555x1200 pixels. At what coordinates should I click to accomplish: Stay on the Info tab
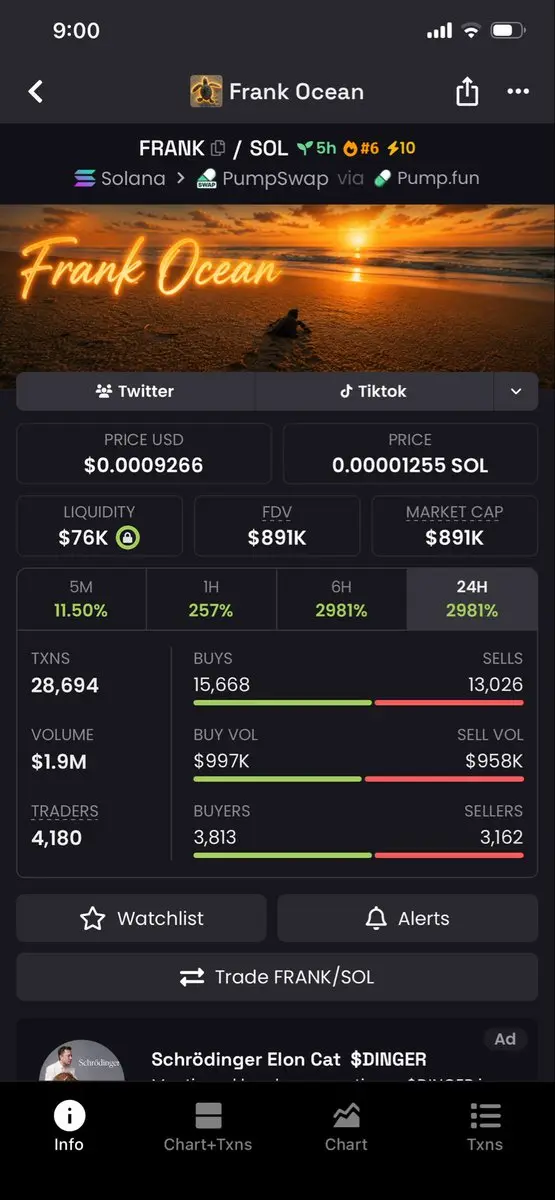69,1127
